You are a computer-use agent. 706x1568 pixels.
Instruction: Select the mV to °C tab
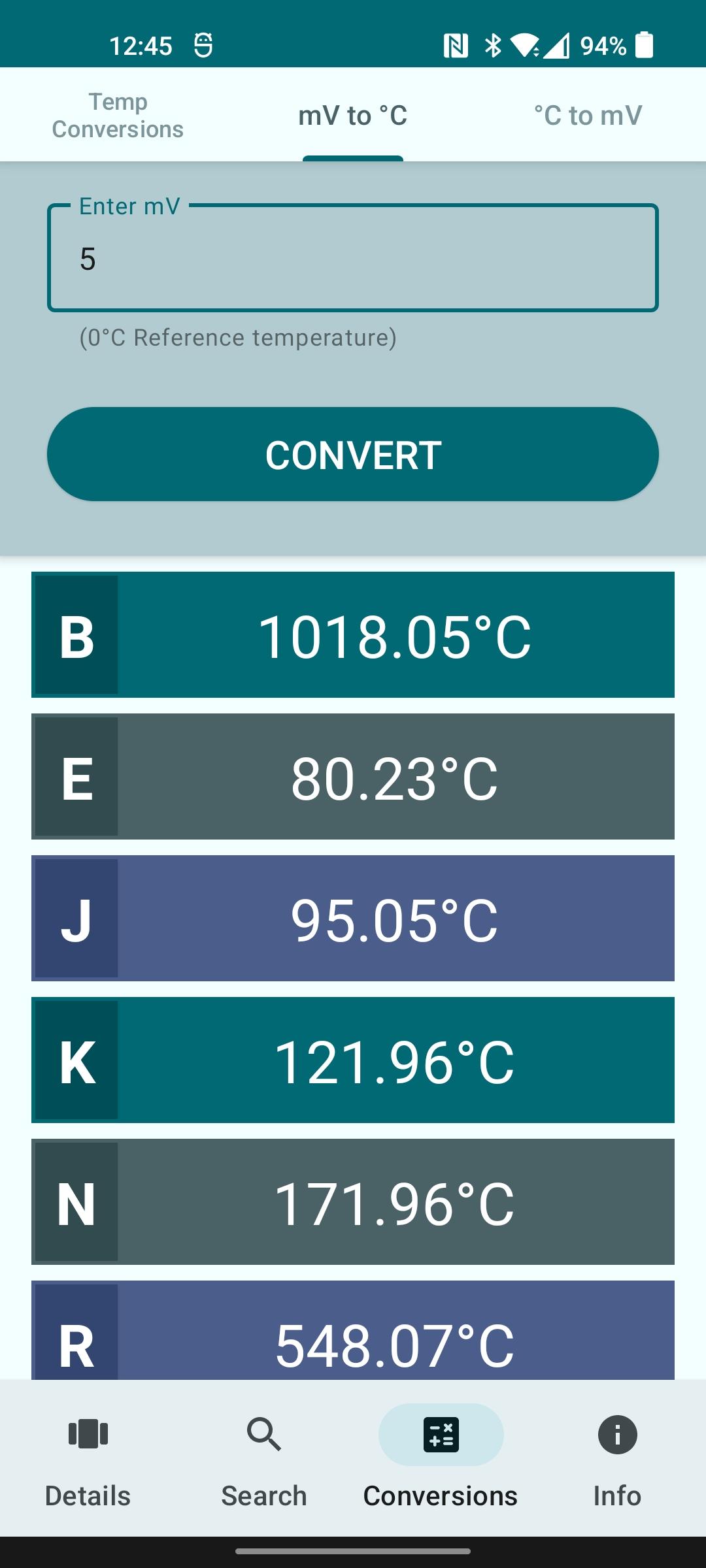353,116
